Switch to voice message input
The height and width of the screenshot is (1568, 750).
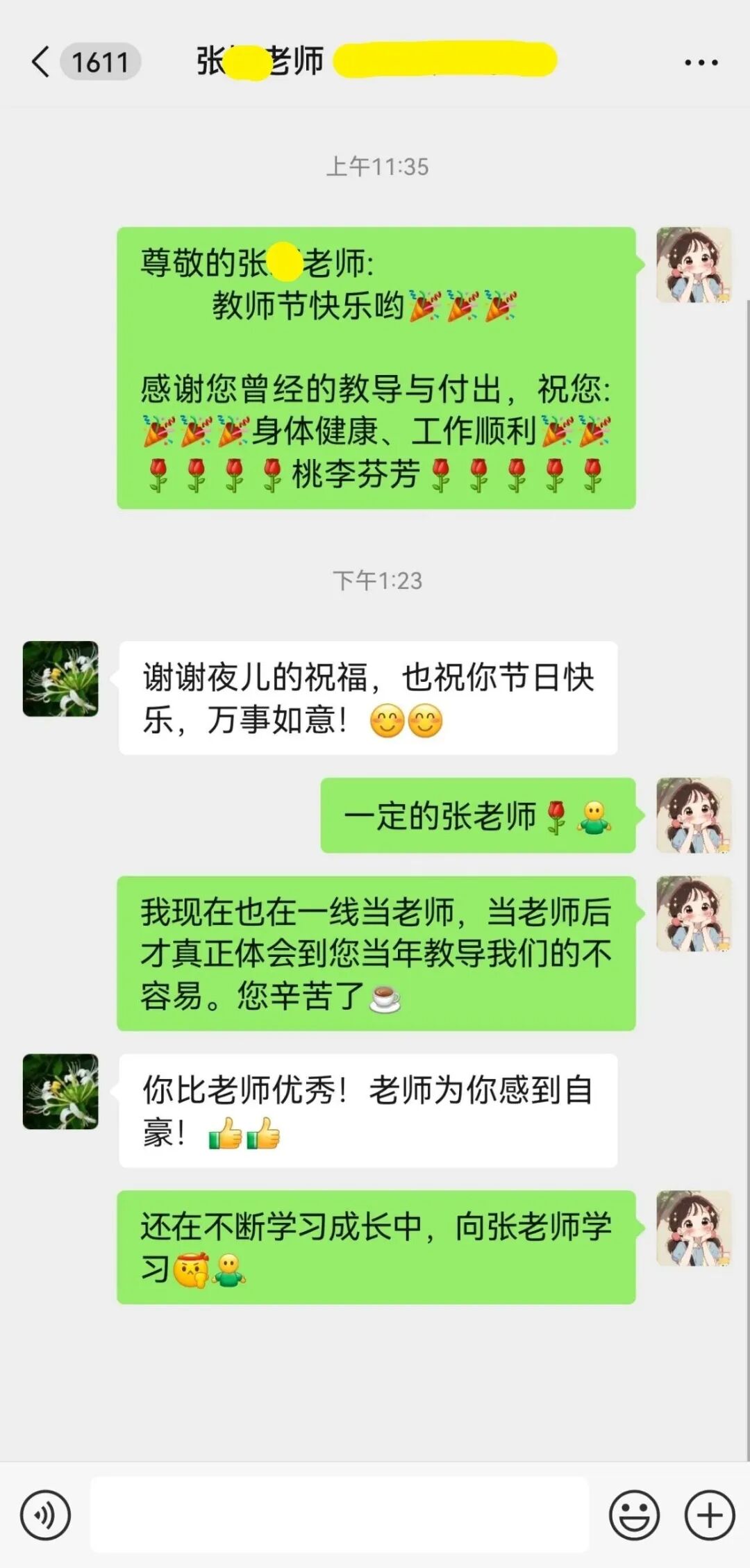click(x=45, y=1515)
